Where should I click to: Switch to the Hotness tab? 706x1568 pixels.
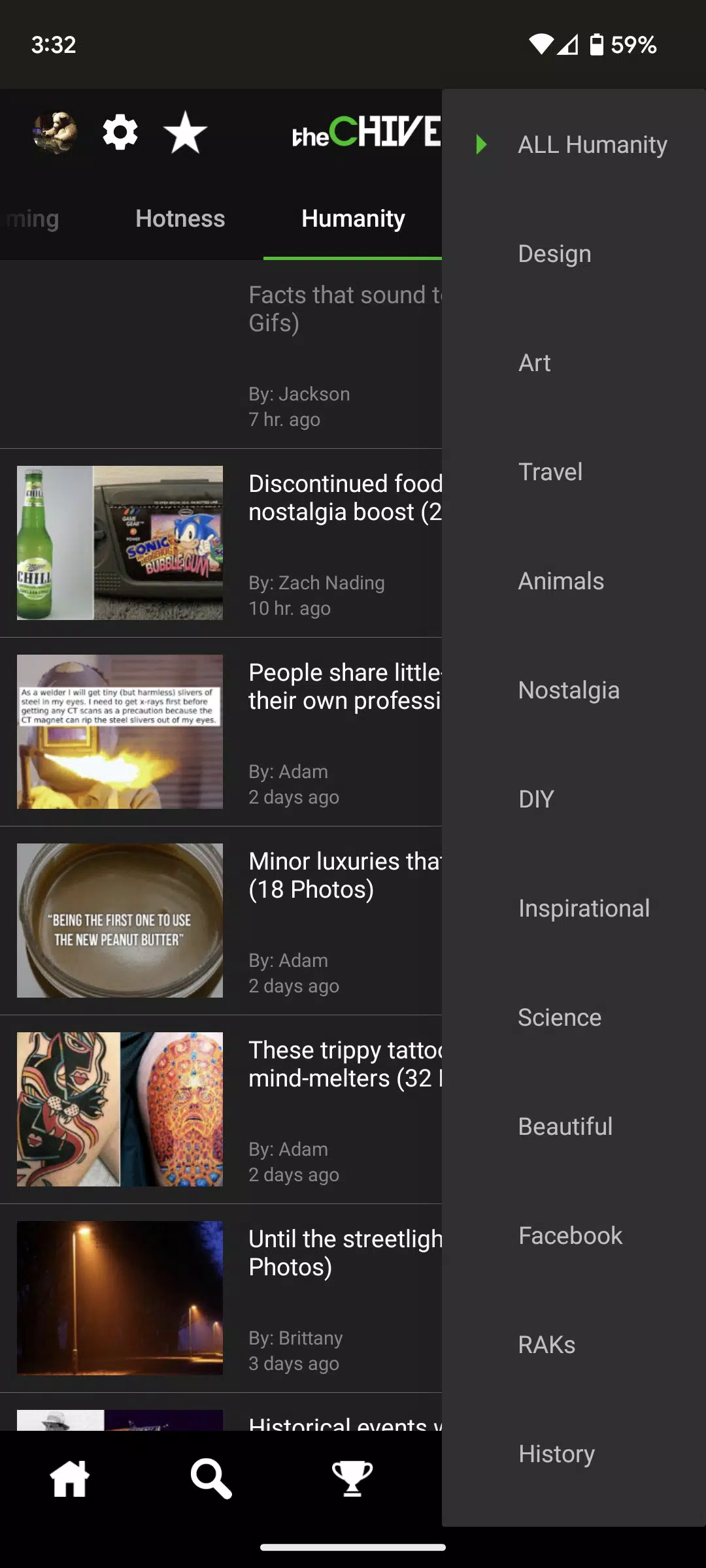coord(180,218)
